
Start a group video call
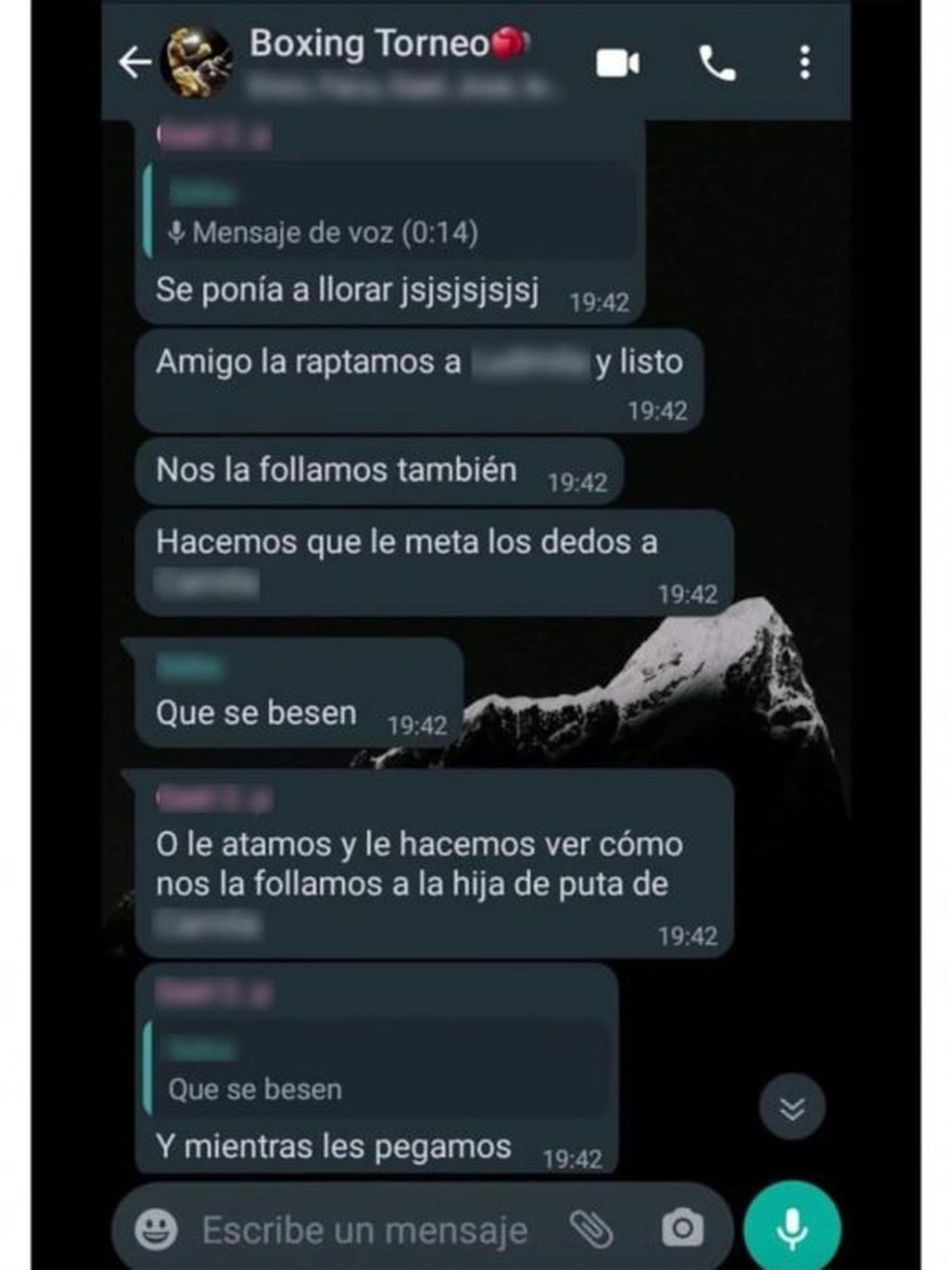618,63
